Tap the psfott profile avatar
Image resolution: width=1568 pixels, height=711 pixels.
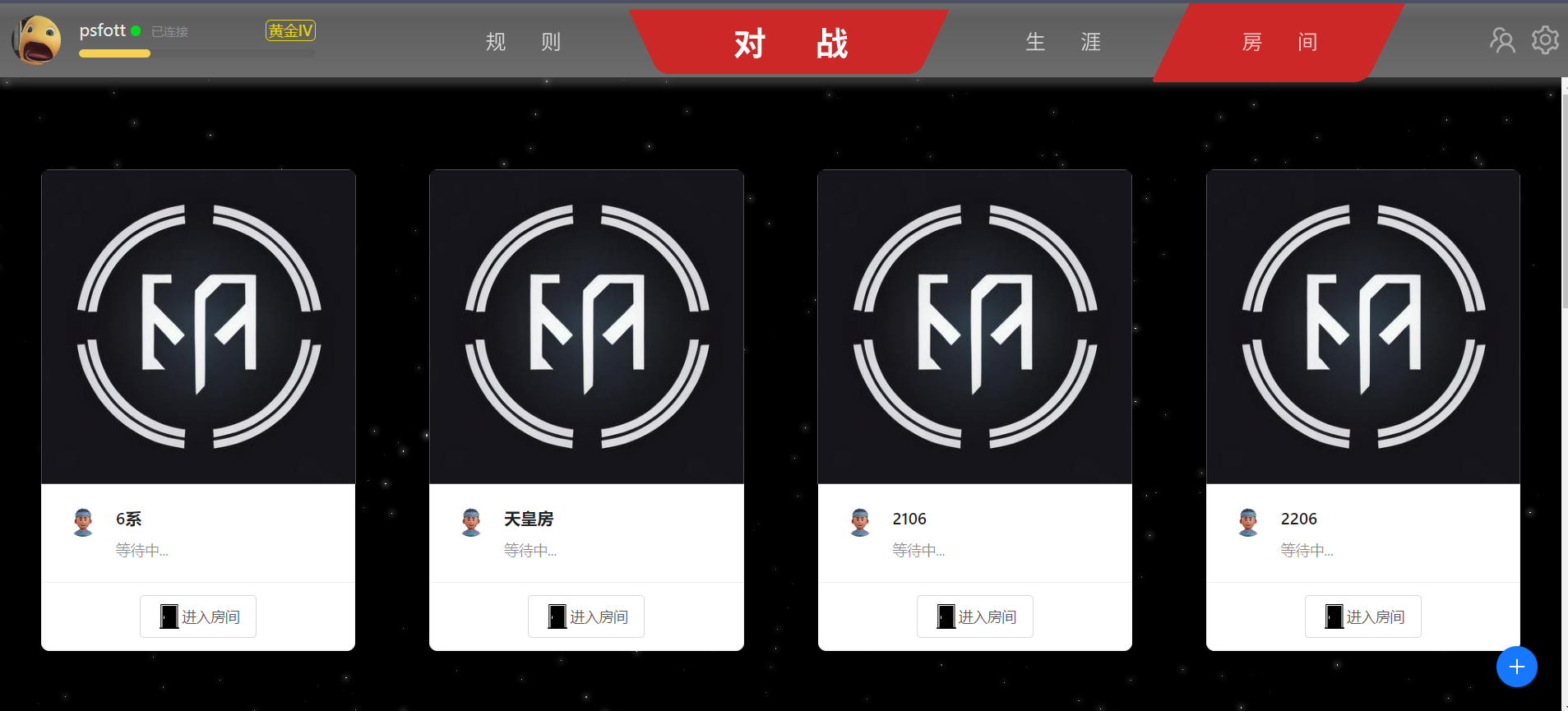38,40
